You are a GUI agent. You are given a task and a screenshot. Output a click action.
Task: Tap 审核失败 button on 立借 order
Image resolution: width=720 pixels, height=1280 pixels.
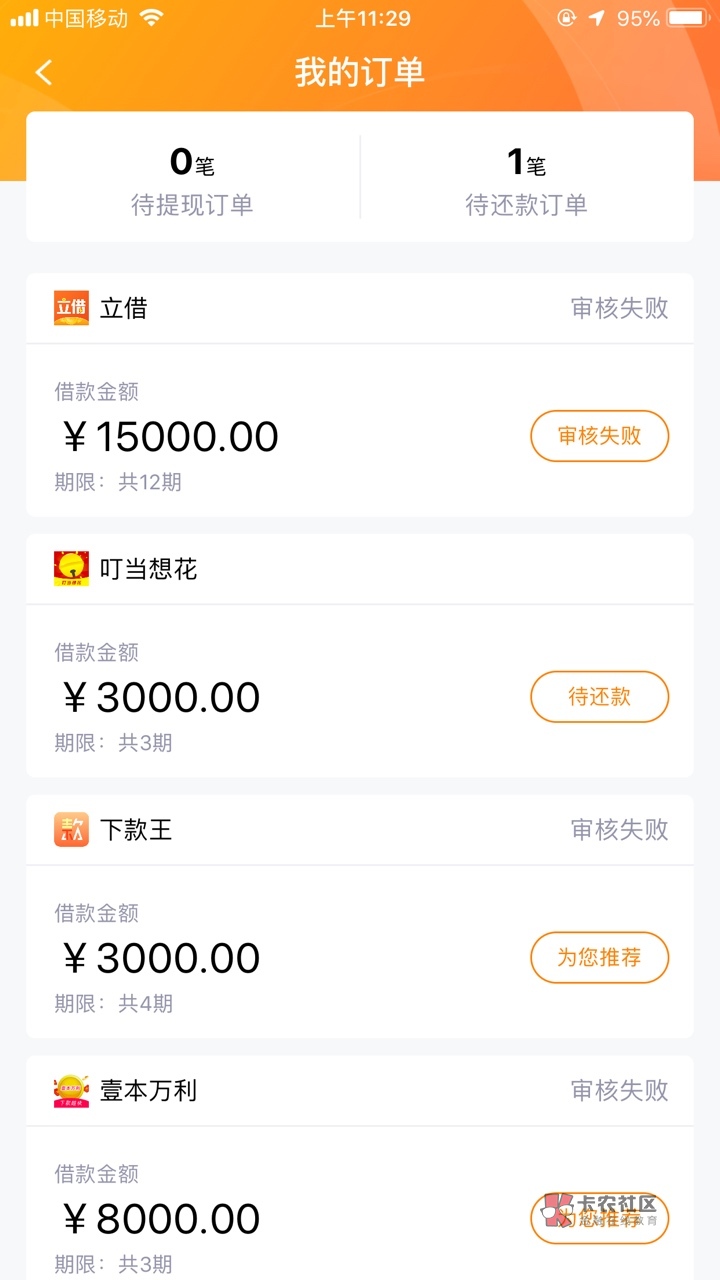(599, 436)
